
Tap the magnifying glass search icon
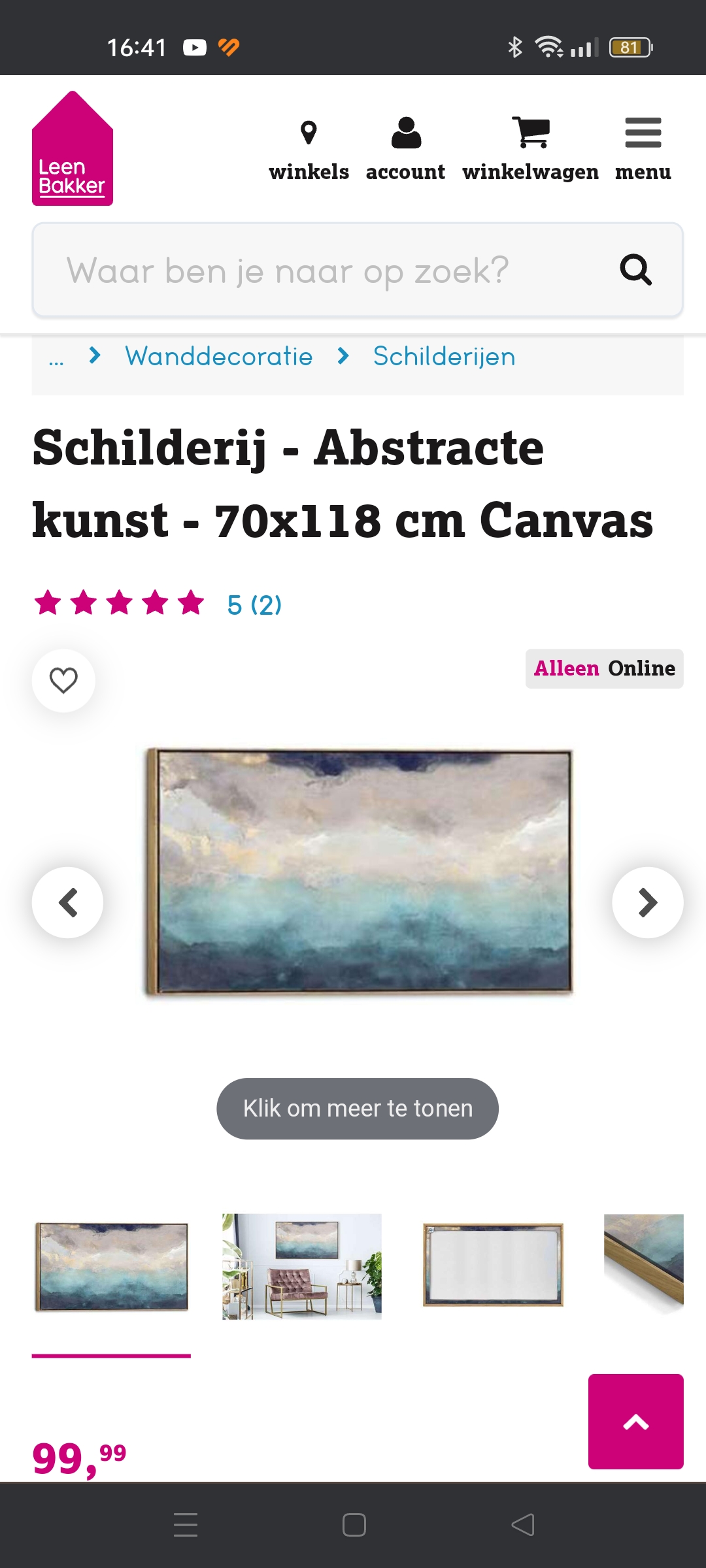coord(635,270)
